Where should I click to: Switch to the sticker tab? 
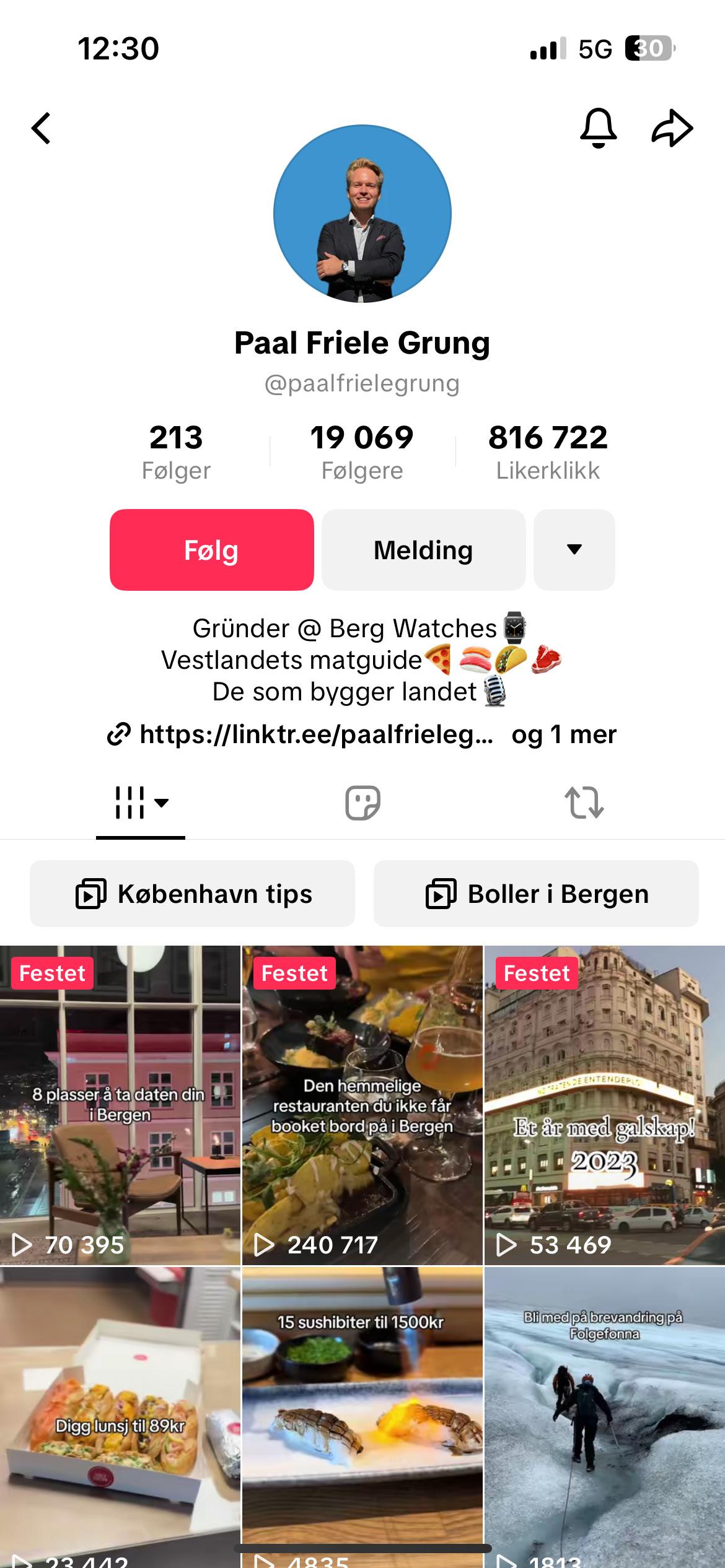point(362,803)
